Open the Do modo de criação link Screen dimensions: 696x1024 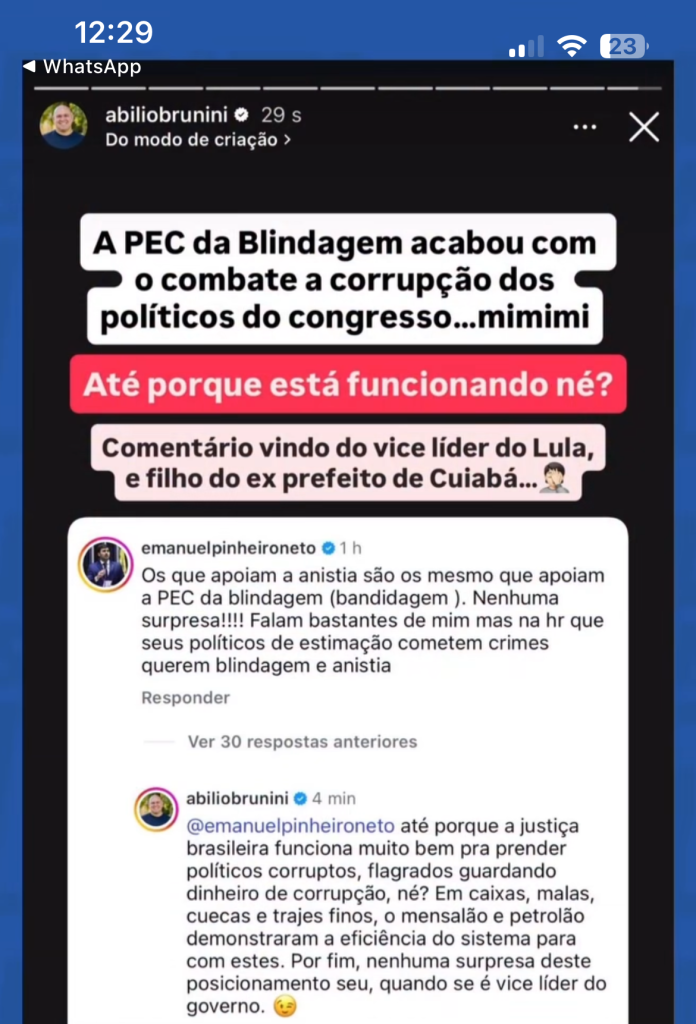pyautogui.click(x=198, y=140)
